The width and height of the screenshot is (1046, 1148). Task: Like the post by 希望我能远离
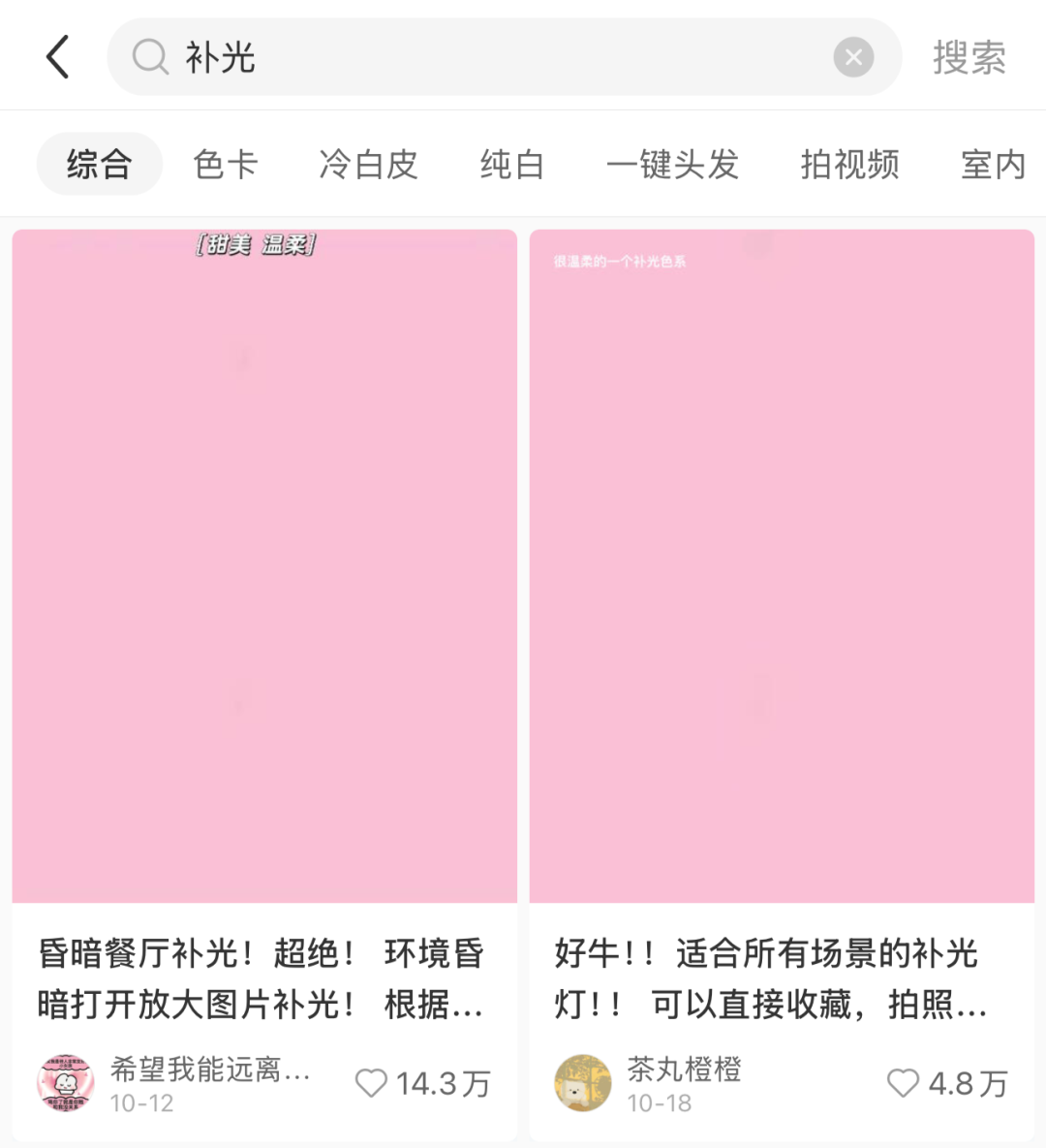point(371,1082)
